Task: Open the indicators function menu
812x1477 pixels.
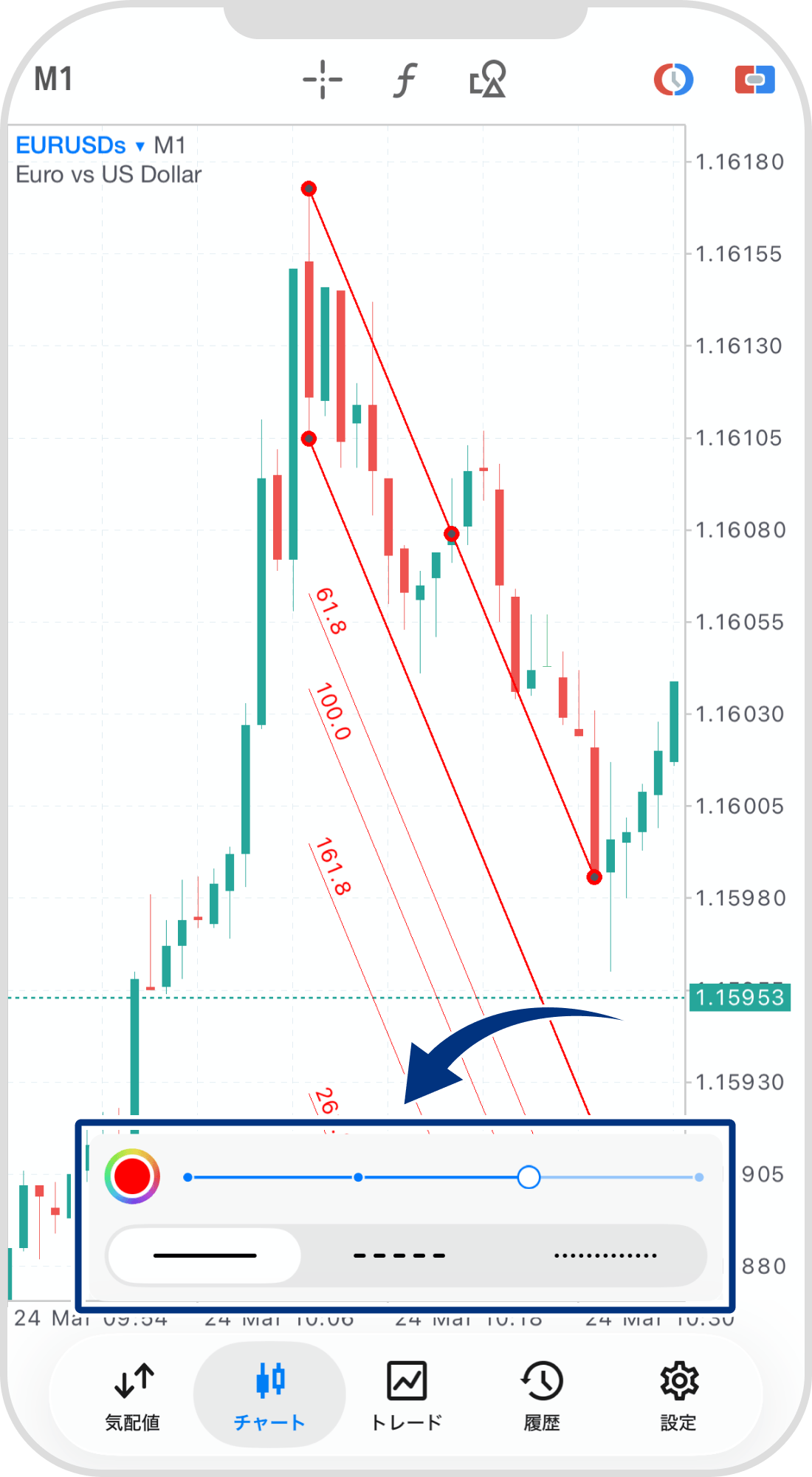Action: click(405, 80)
